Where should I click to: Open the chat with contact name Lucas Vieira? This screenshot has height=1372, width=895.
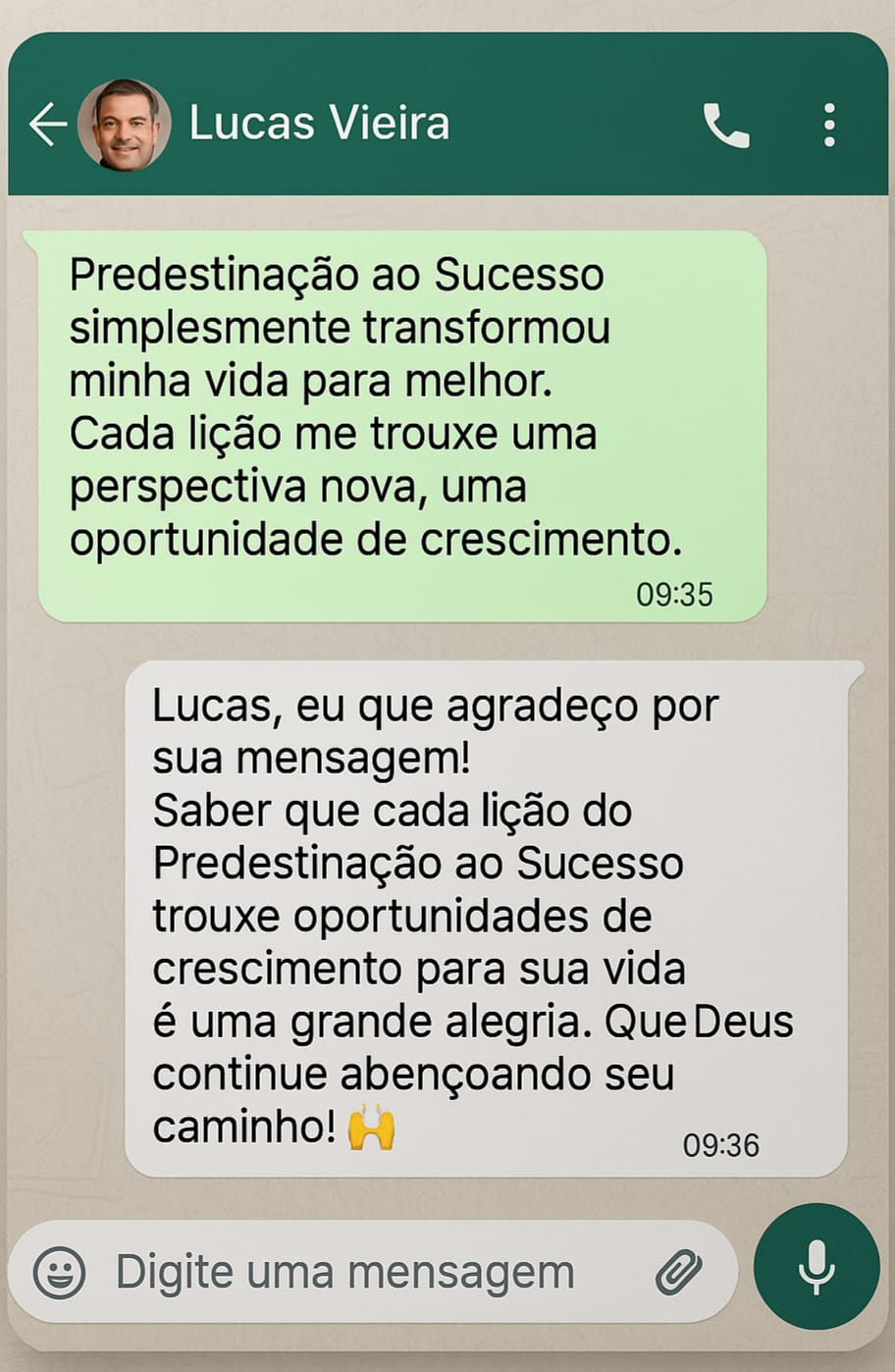(x=319, y=123)
